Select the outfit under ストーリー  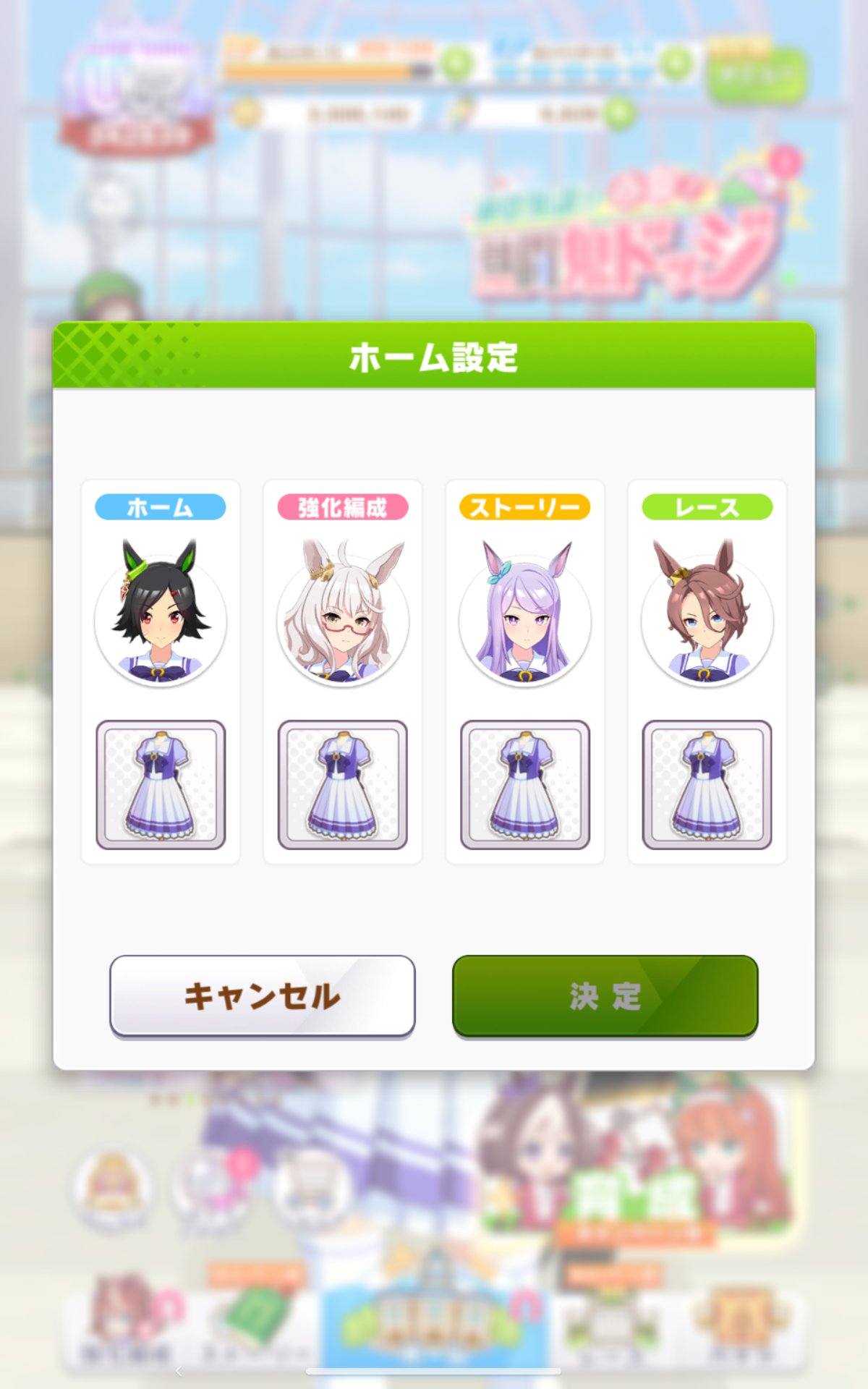(525, 784)
